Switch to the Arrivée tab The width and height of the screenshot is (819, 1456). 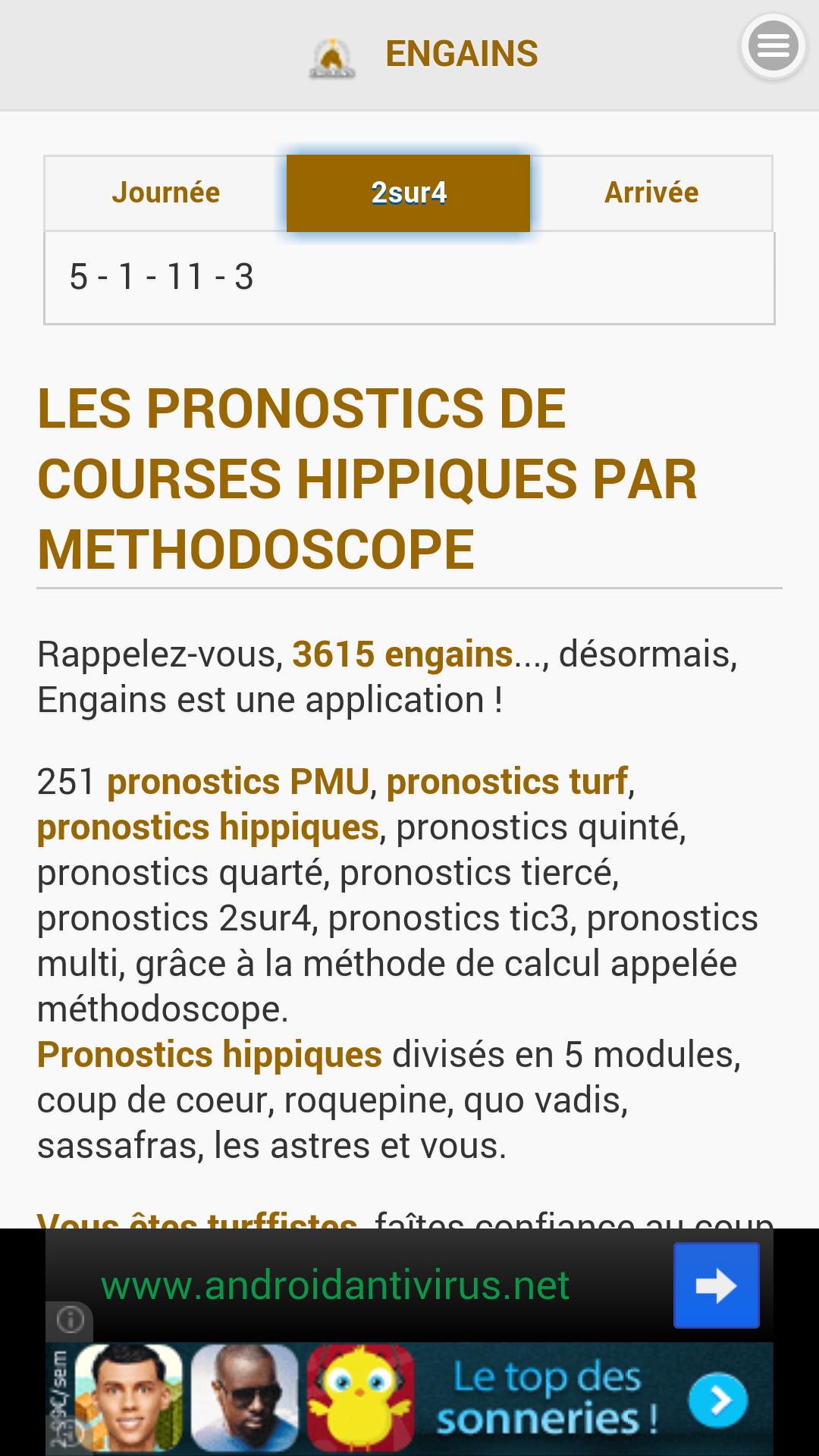coord(651,193)
